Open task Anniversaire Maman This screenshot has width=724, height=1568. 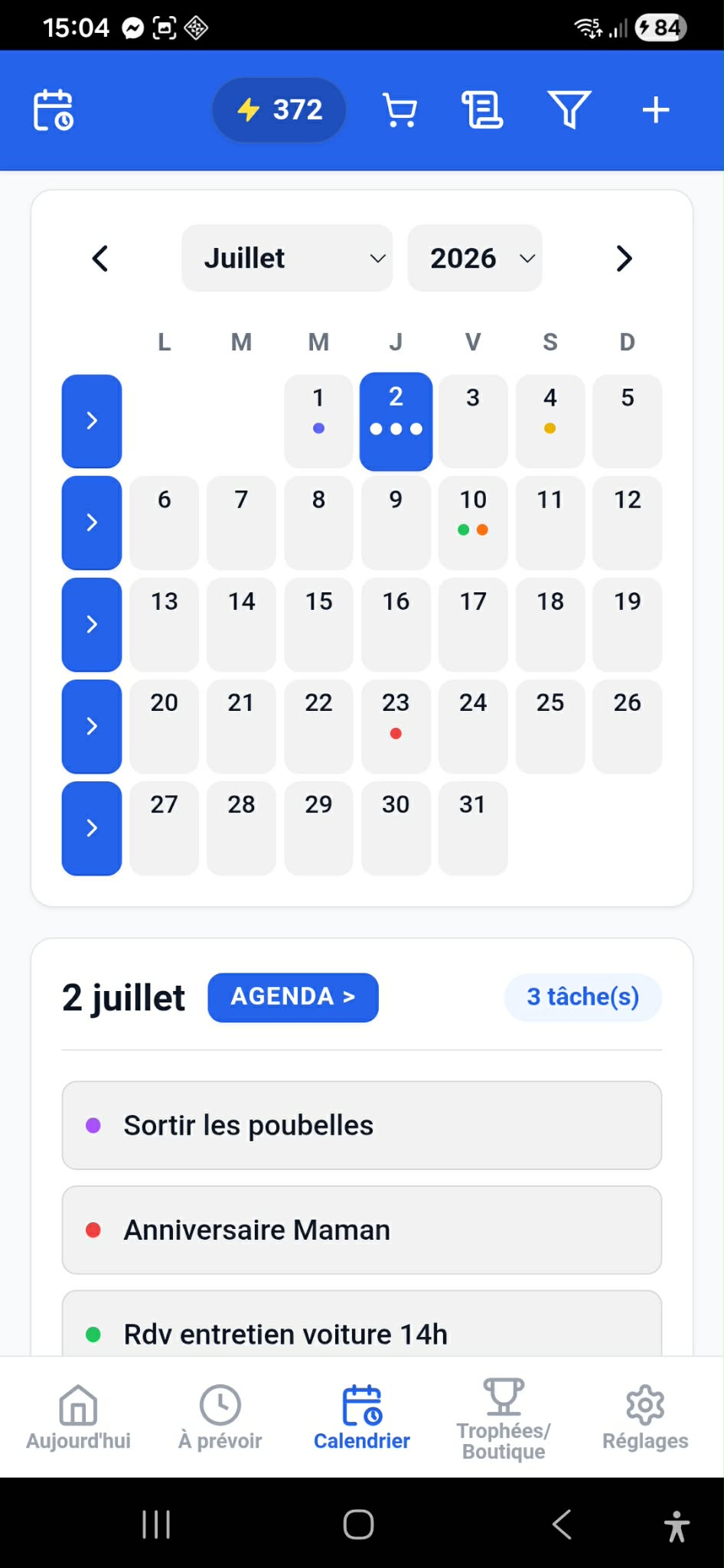tap(362, 1230)
